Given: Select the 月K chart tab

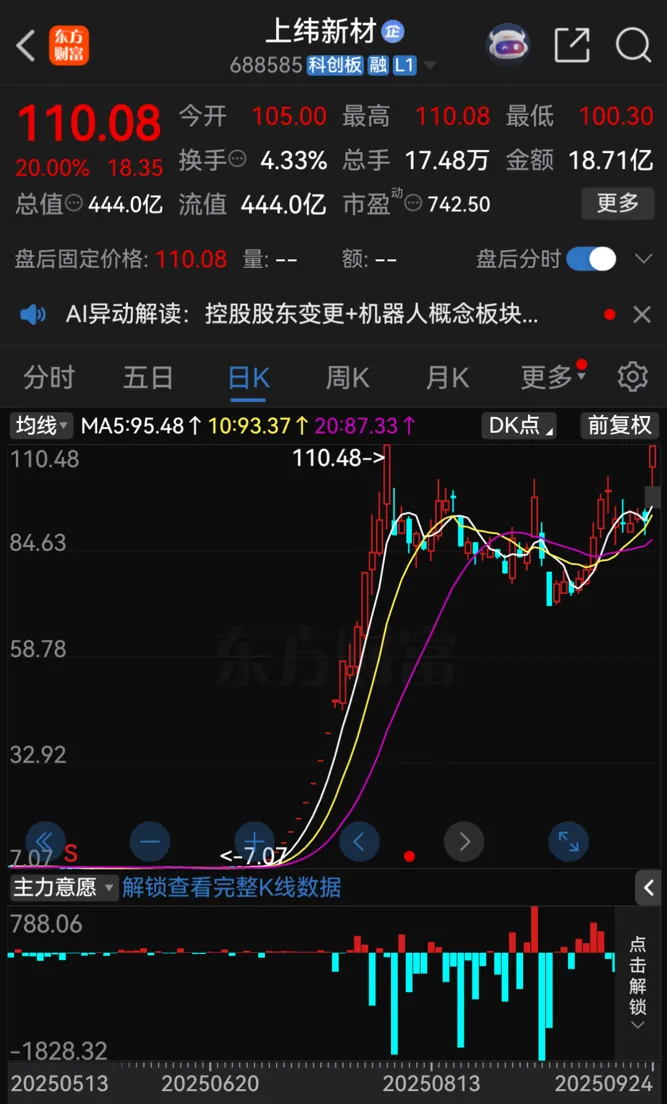Looking at the screenshot, I should coord(447,377).
